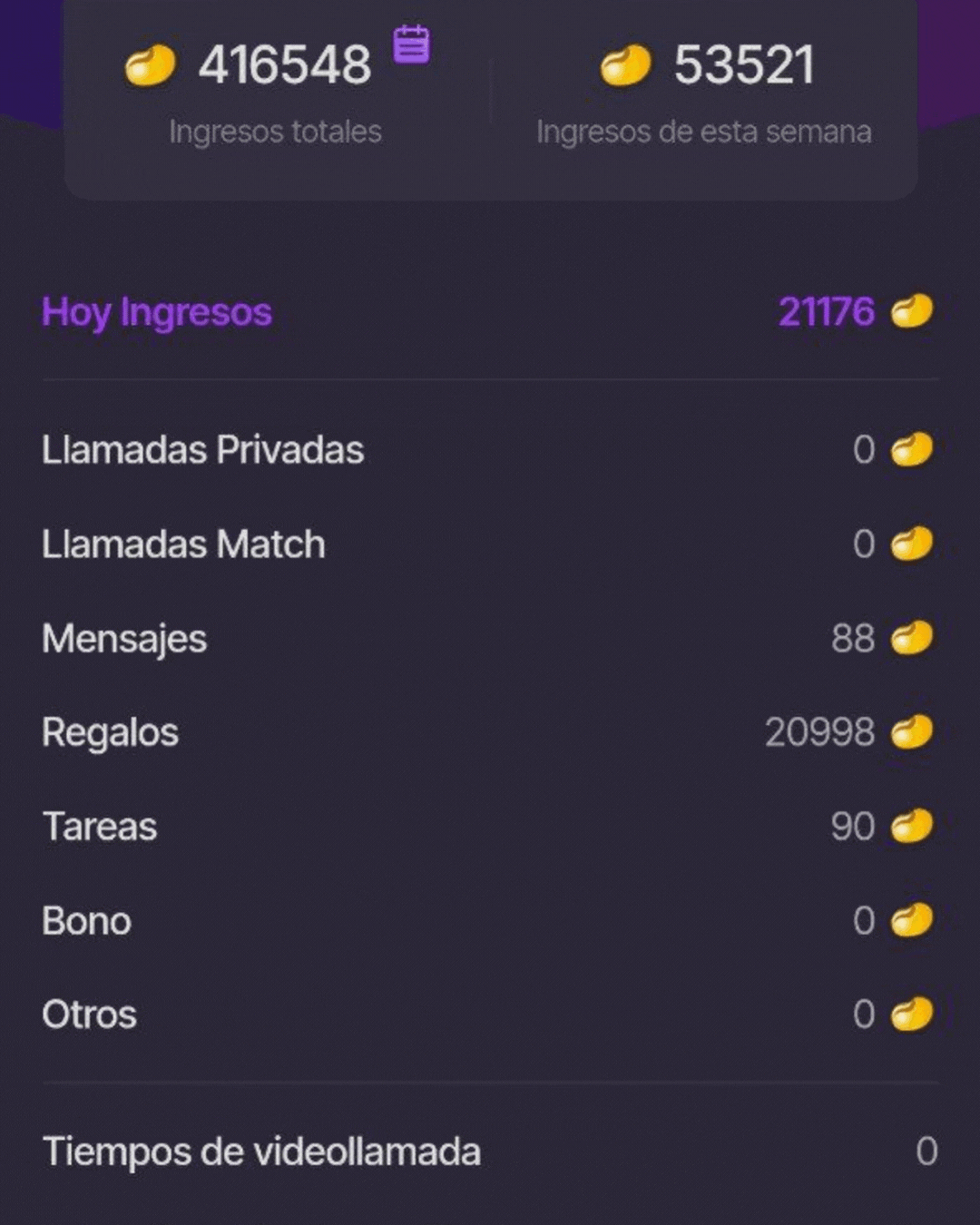Expand the Regalos earnings details

pyautogui.click(x=110, y=731)
